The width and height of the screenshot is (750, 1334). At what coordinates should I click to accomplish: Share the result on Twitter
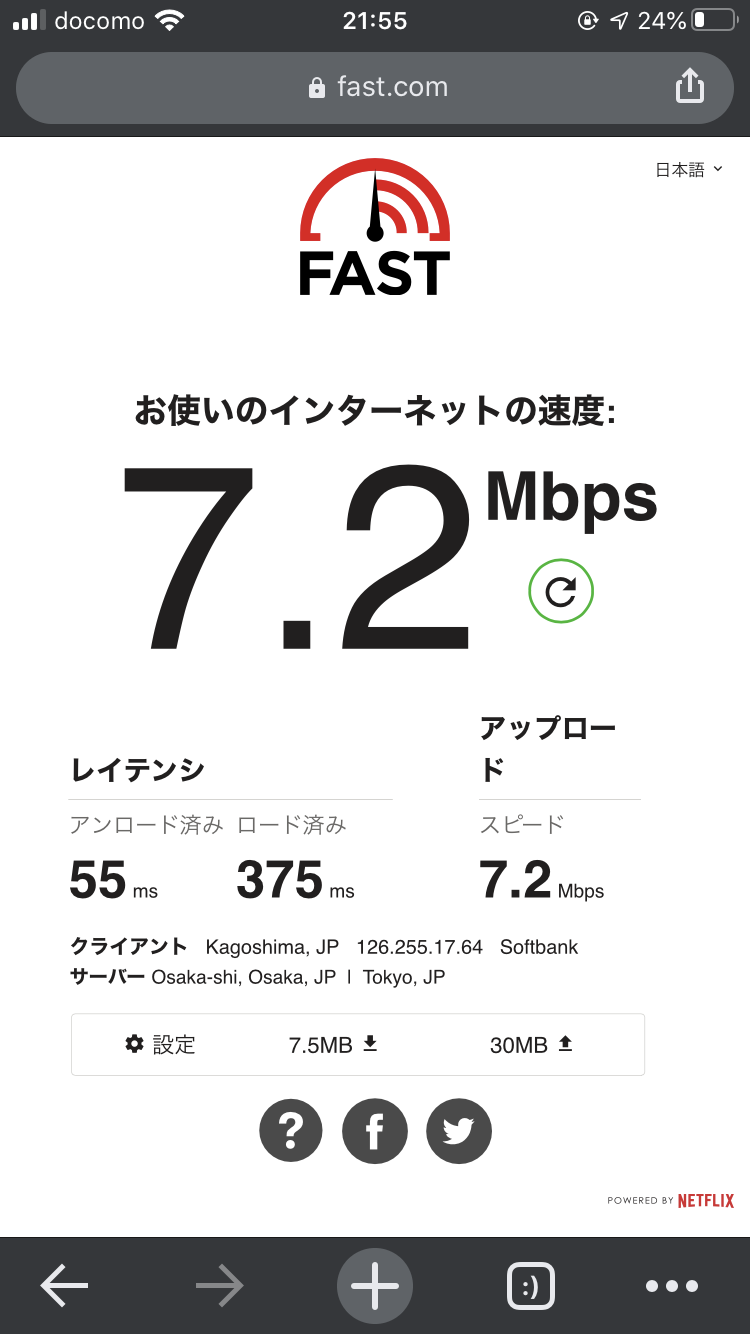[459, 1131]
